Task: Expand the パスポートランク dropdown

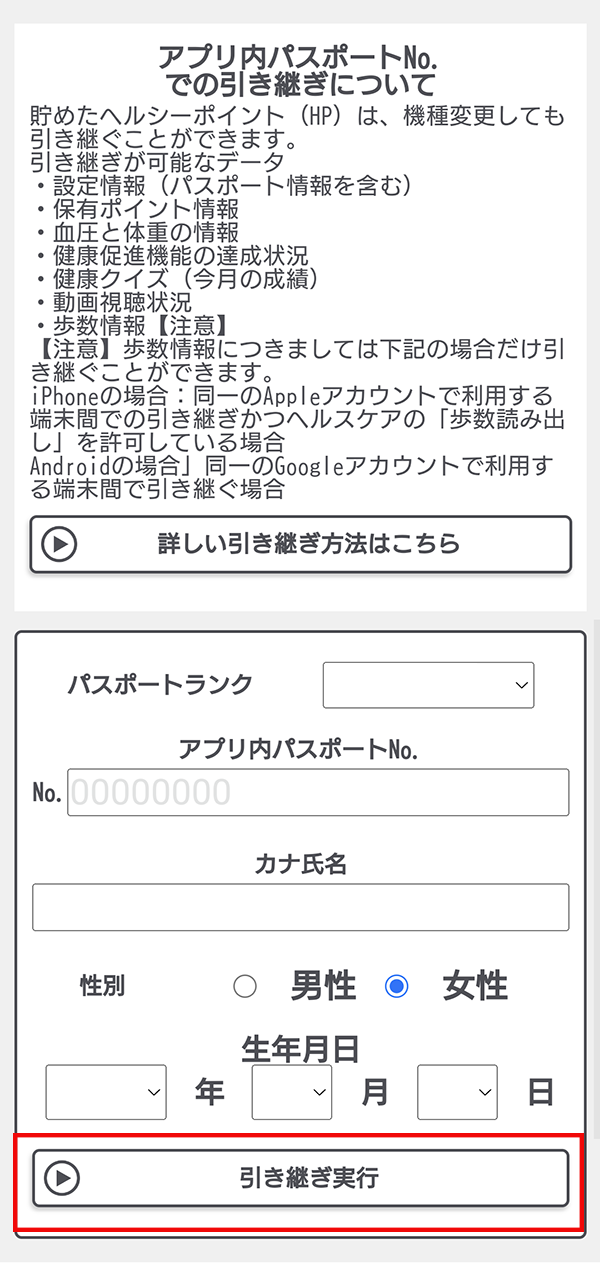Action: pyautogui.click(x=428, y=685)
